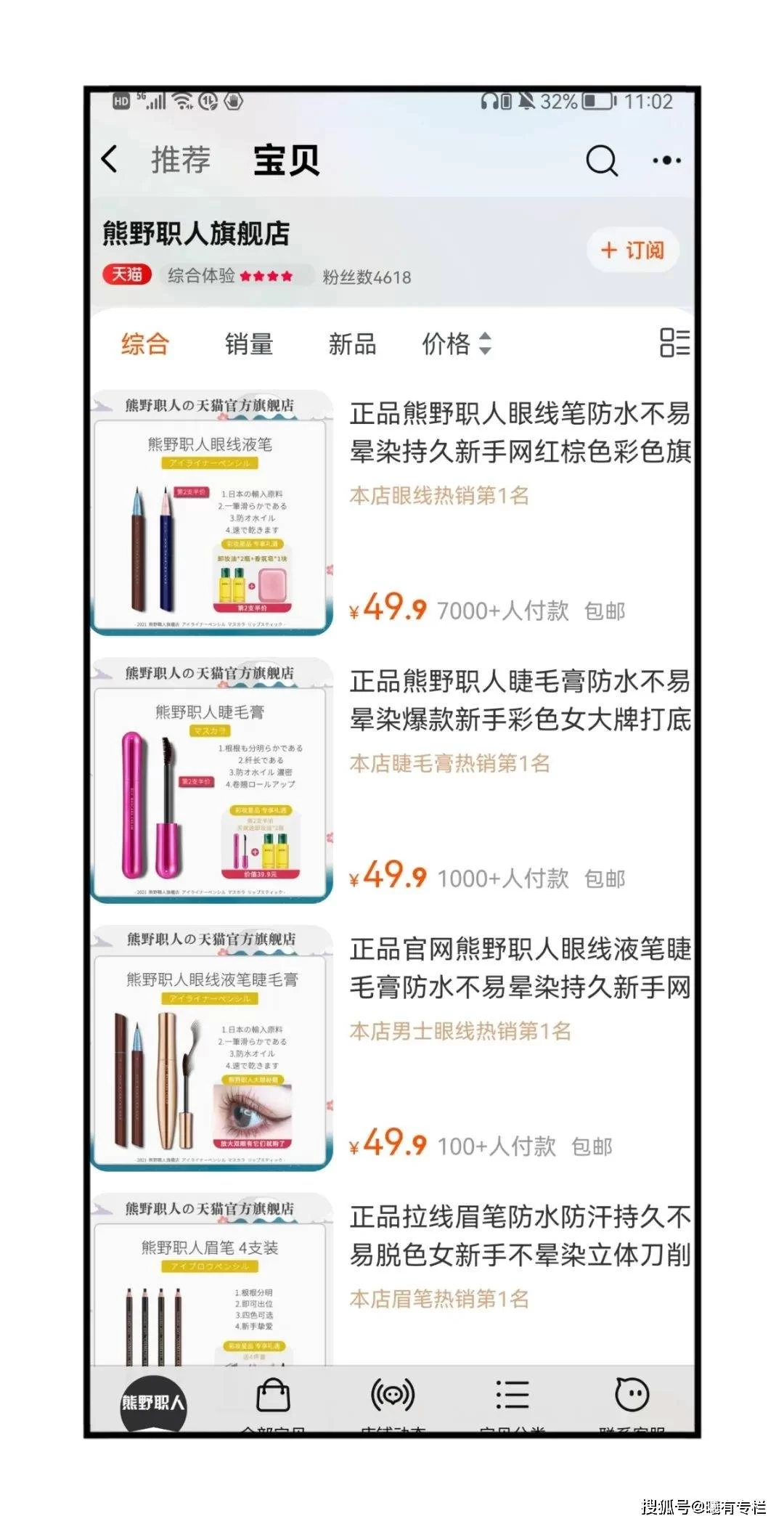Open the product categories list in bottom bar
Screen dimensions: 784x1524
(x=513, y=1398)
